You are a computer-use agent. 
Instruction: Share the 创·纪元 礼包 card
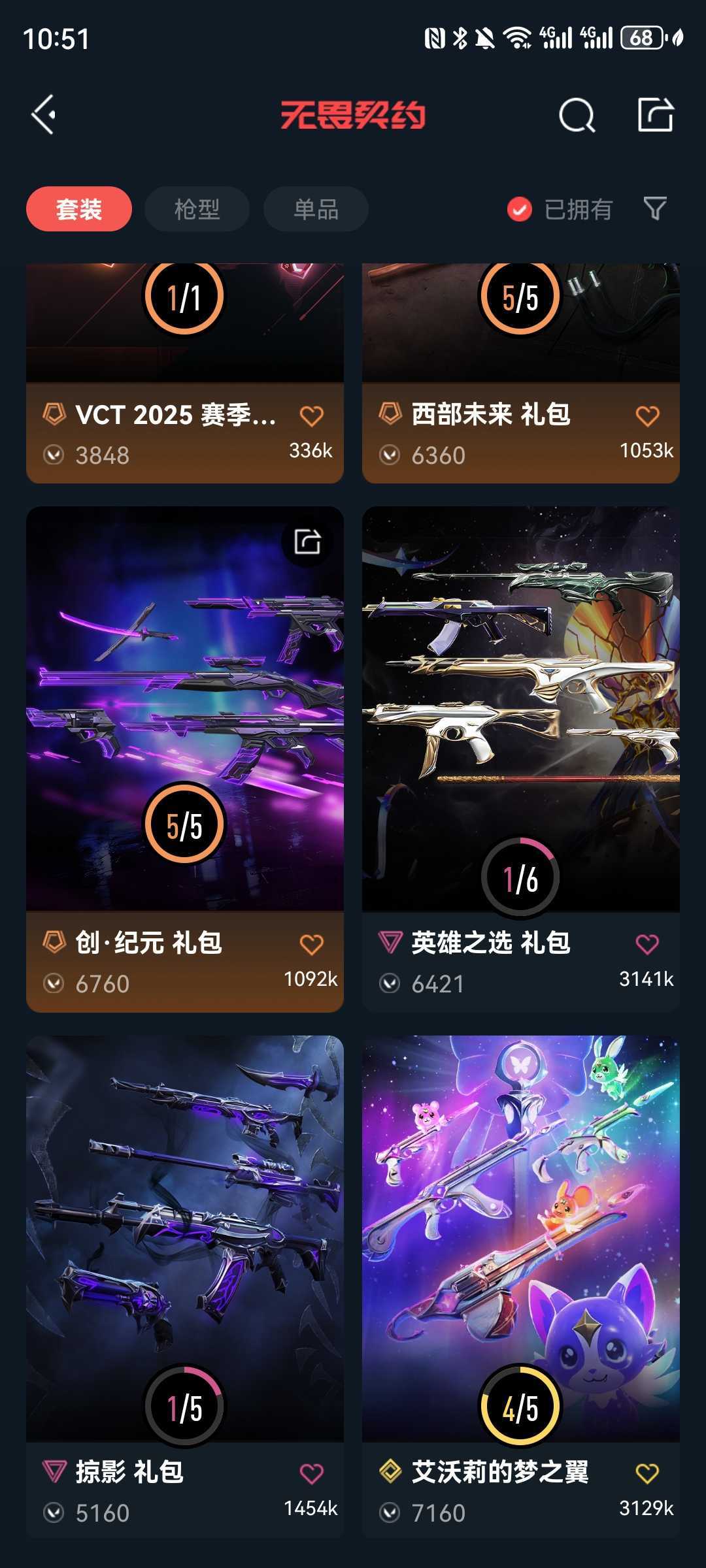307,542
